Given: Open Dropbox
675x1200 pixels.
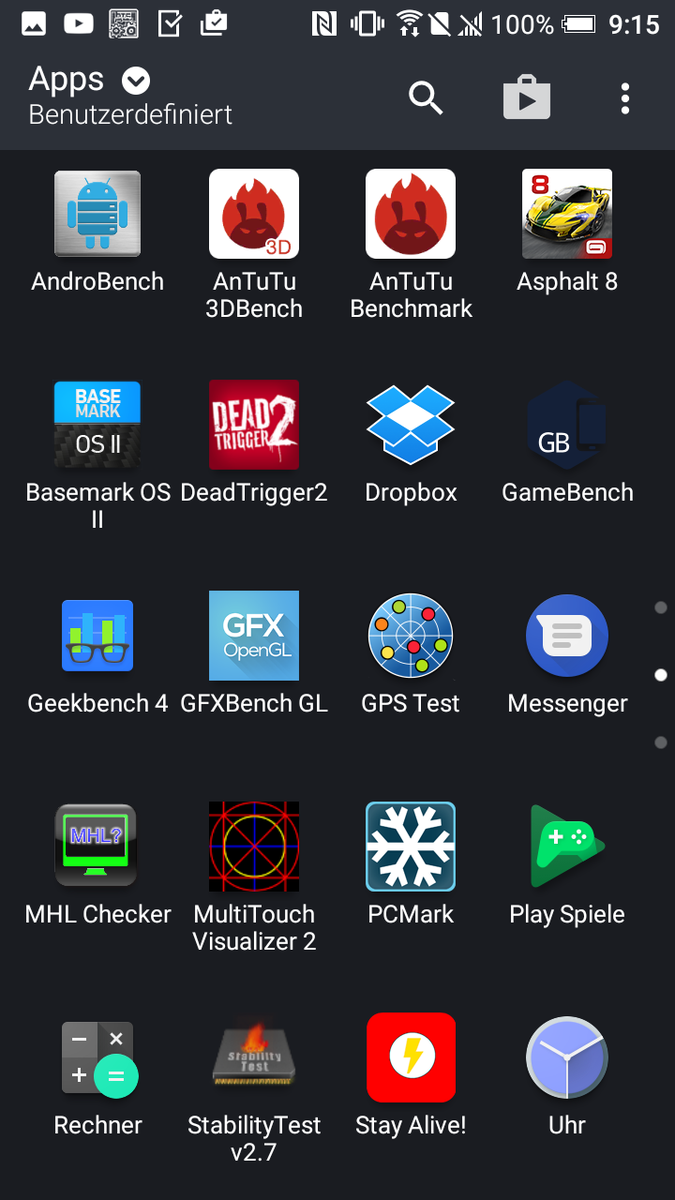Looking at the screenshot, I should 410,425.
